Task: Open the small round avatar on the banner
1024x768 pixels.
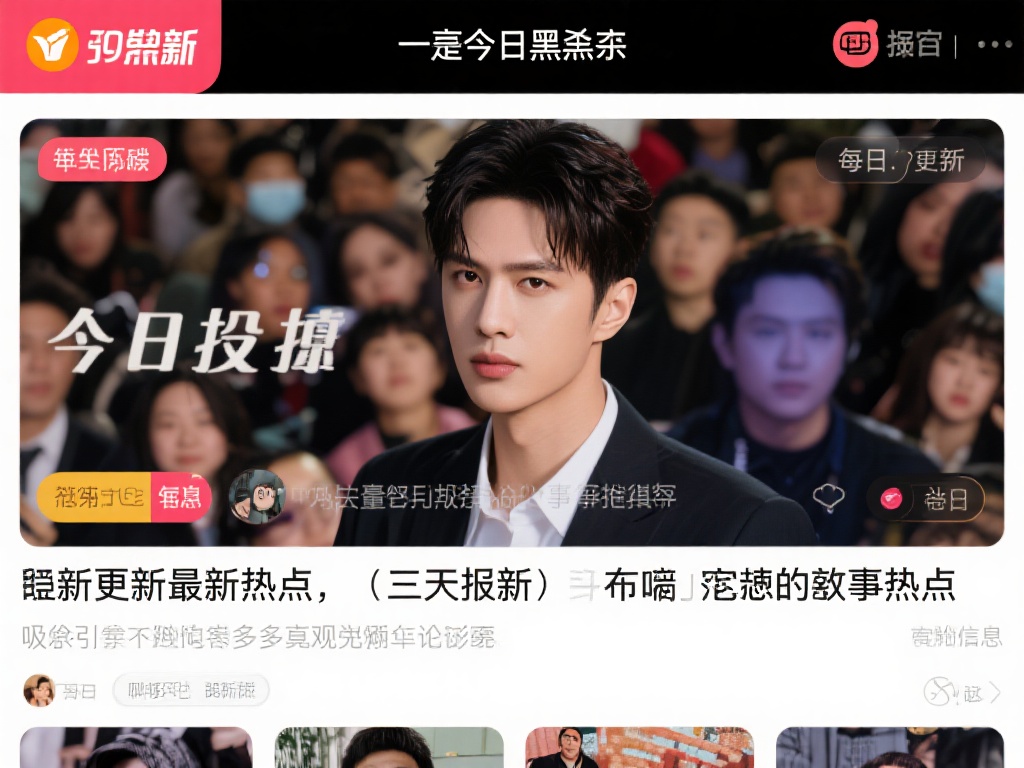Action: click(256, 496)
